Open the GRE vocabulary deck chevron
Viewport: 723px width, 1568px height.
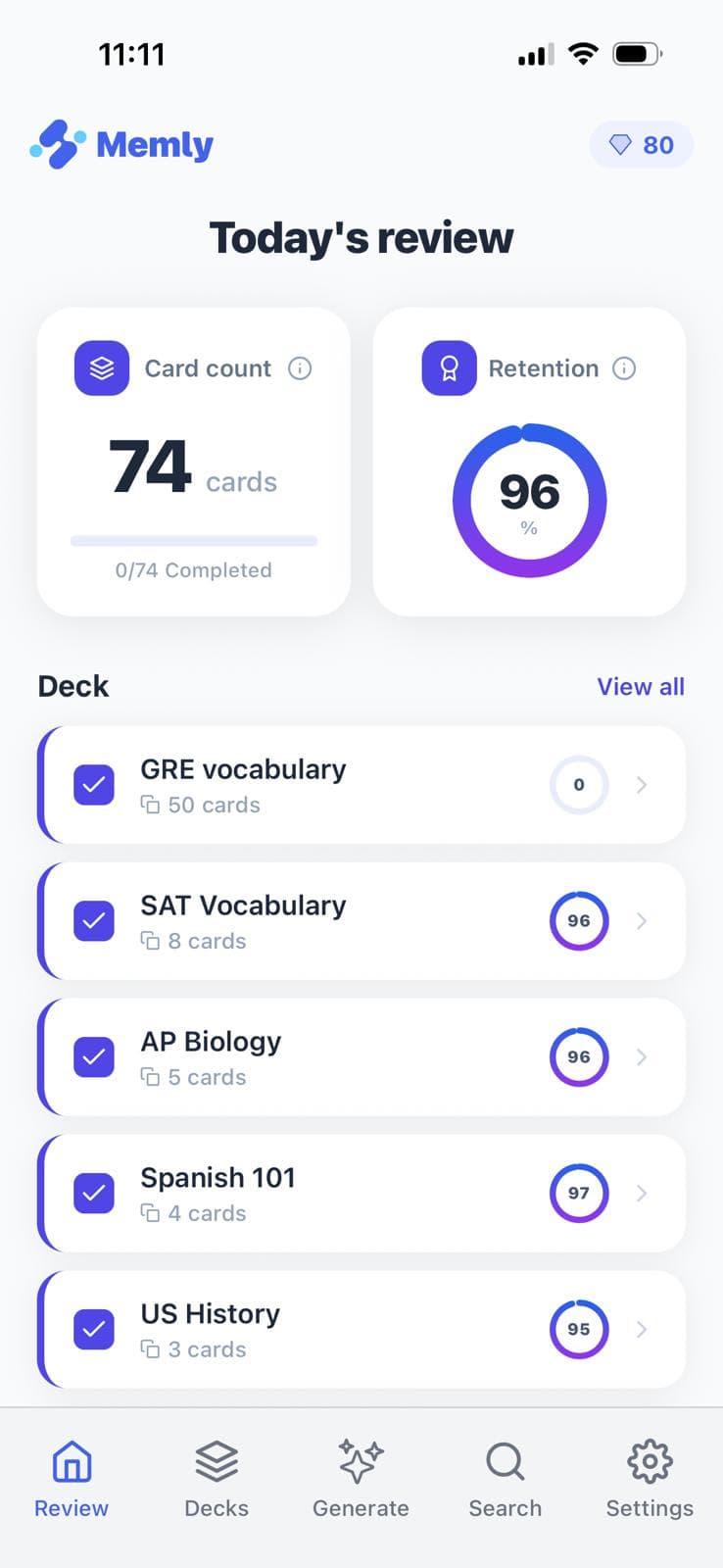pyautogui.click(x=642, y=785)
